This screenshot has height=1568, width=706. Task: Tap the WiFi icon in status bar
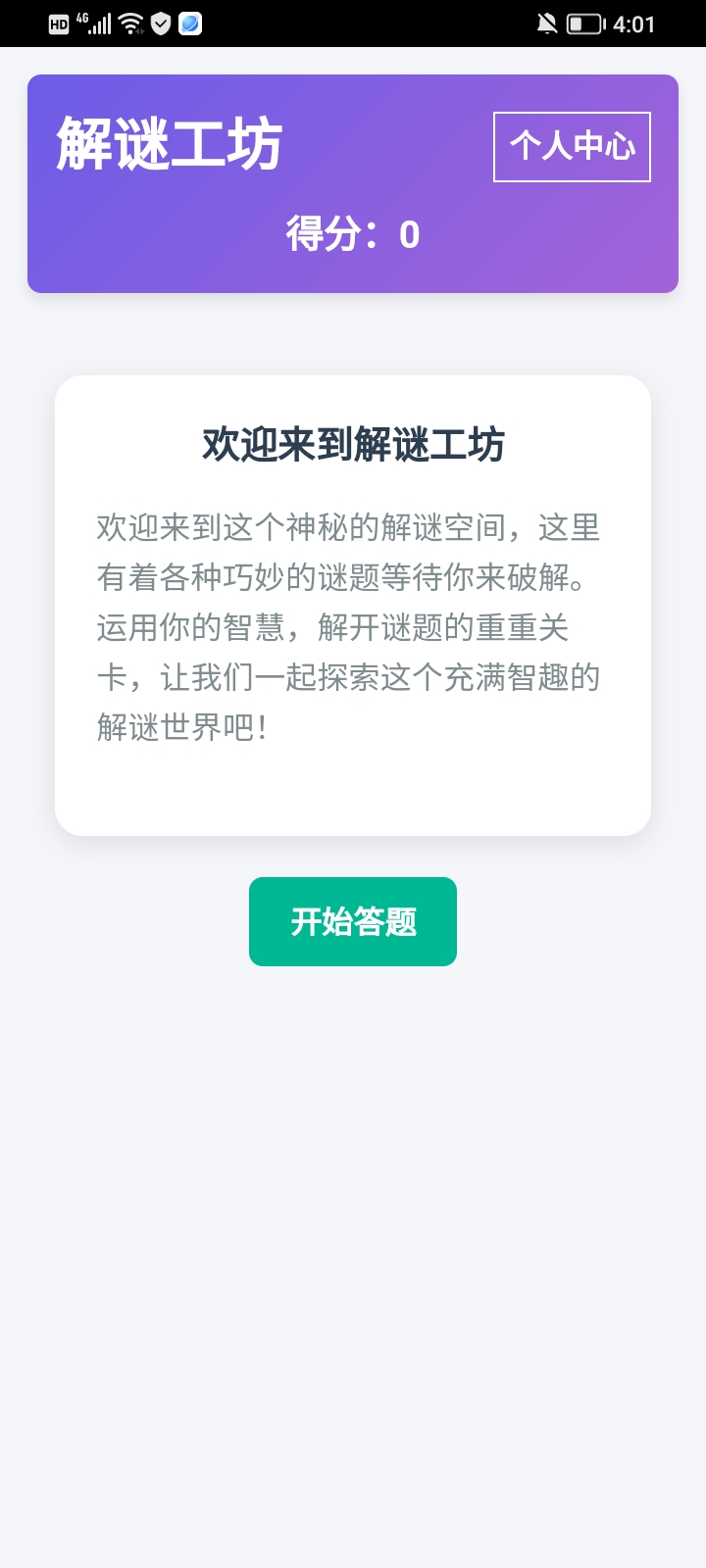tap(132, 22)
